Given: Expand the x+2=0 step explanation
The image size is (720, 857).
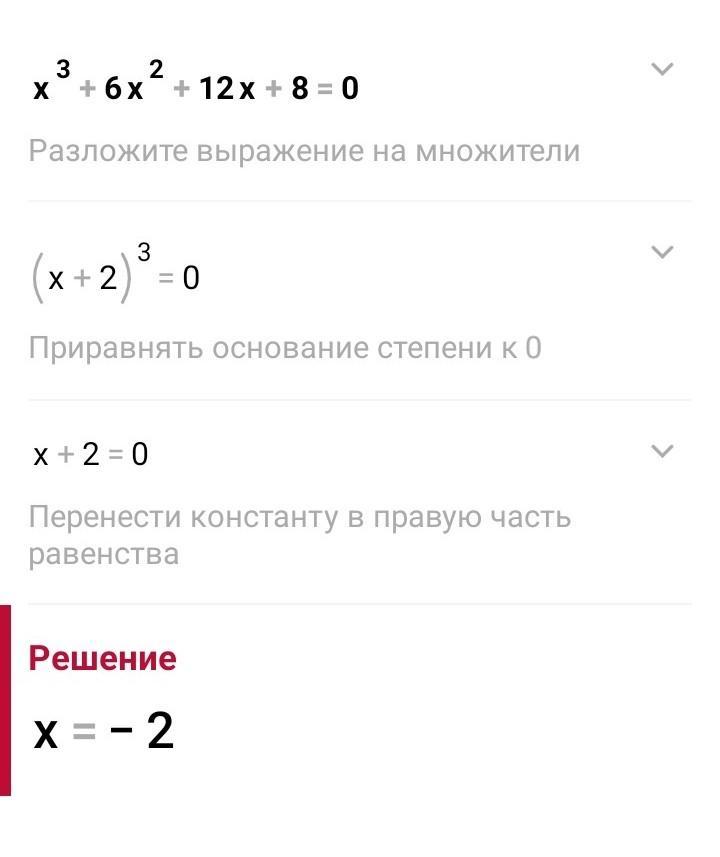Looking at the screenshot, I should (662, 451).
